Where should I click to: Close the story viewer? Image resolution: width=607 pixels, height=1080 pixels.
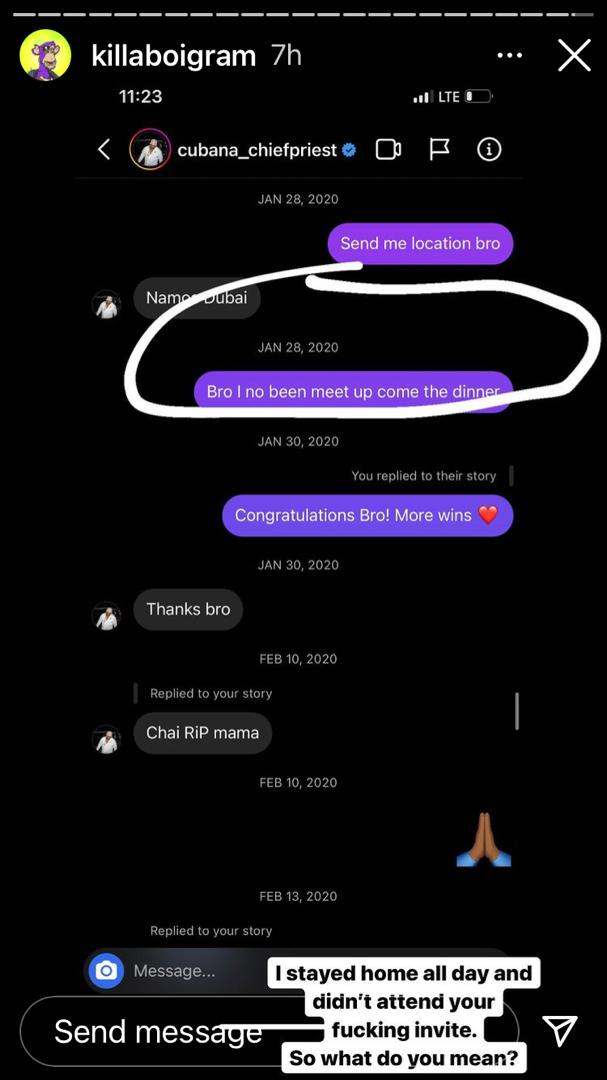[574, 55]
